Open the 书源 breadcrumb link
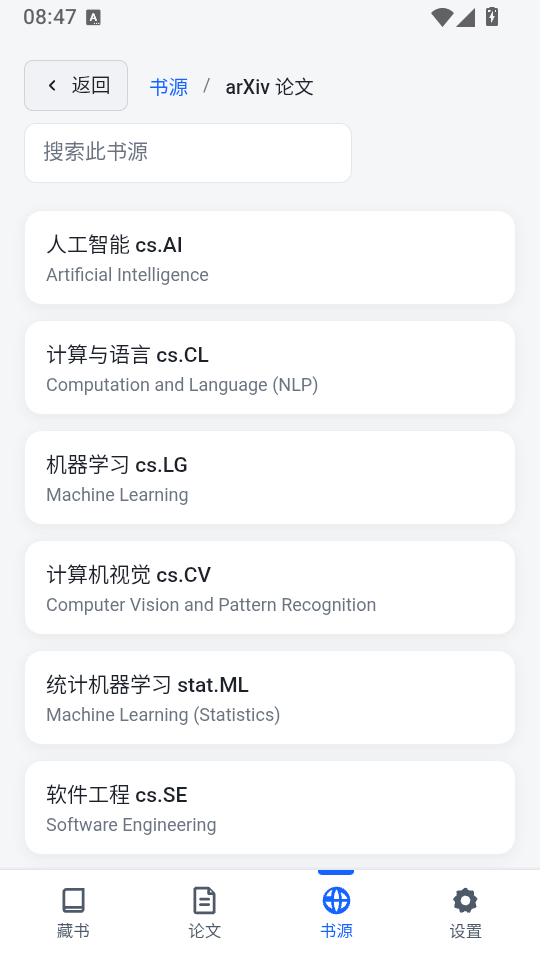 click(168, 86)
